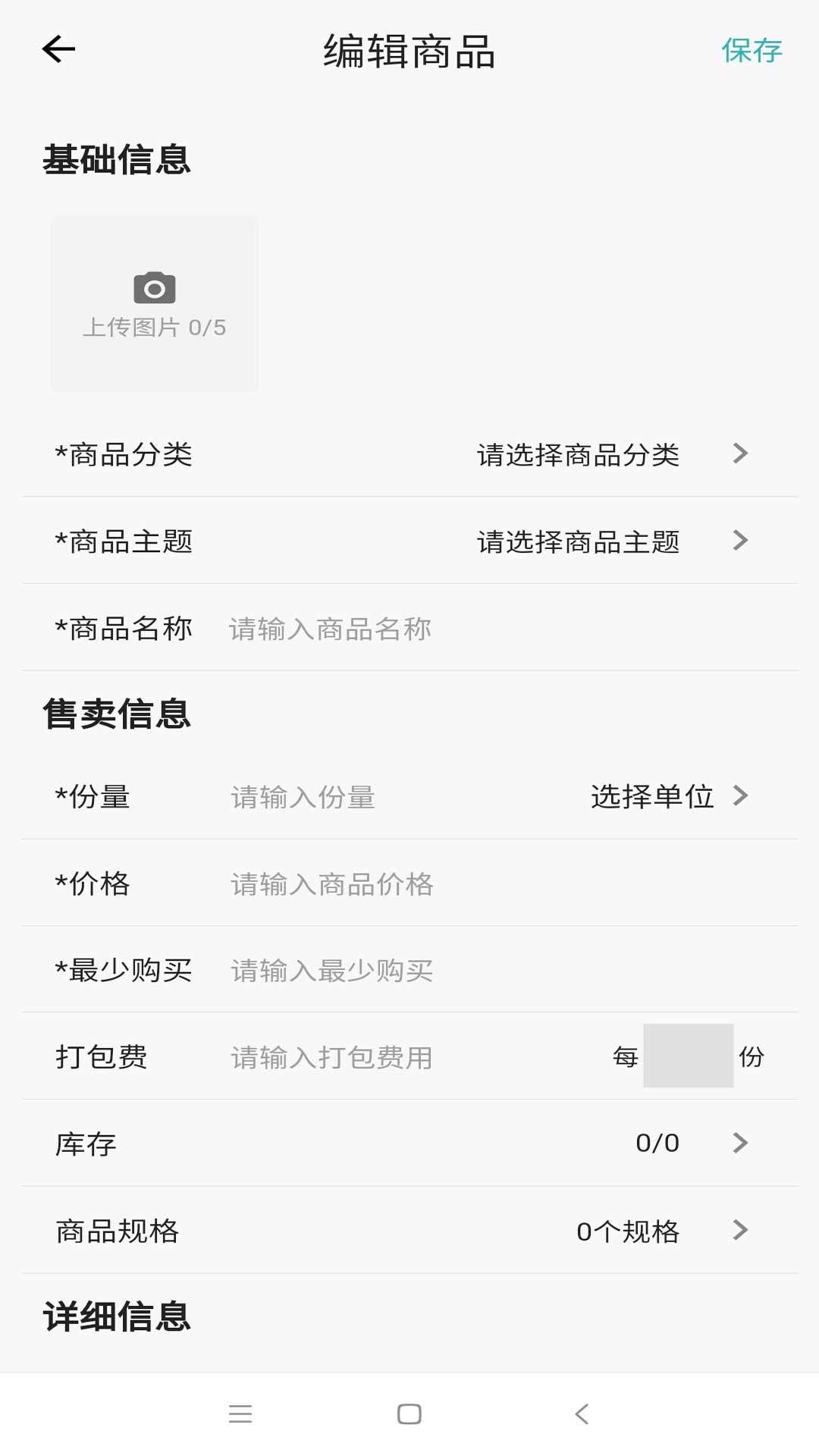Focus the 价格 price input field

[508, 884]
